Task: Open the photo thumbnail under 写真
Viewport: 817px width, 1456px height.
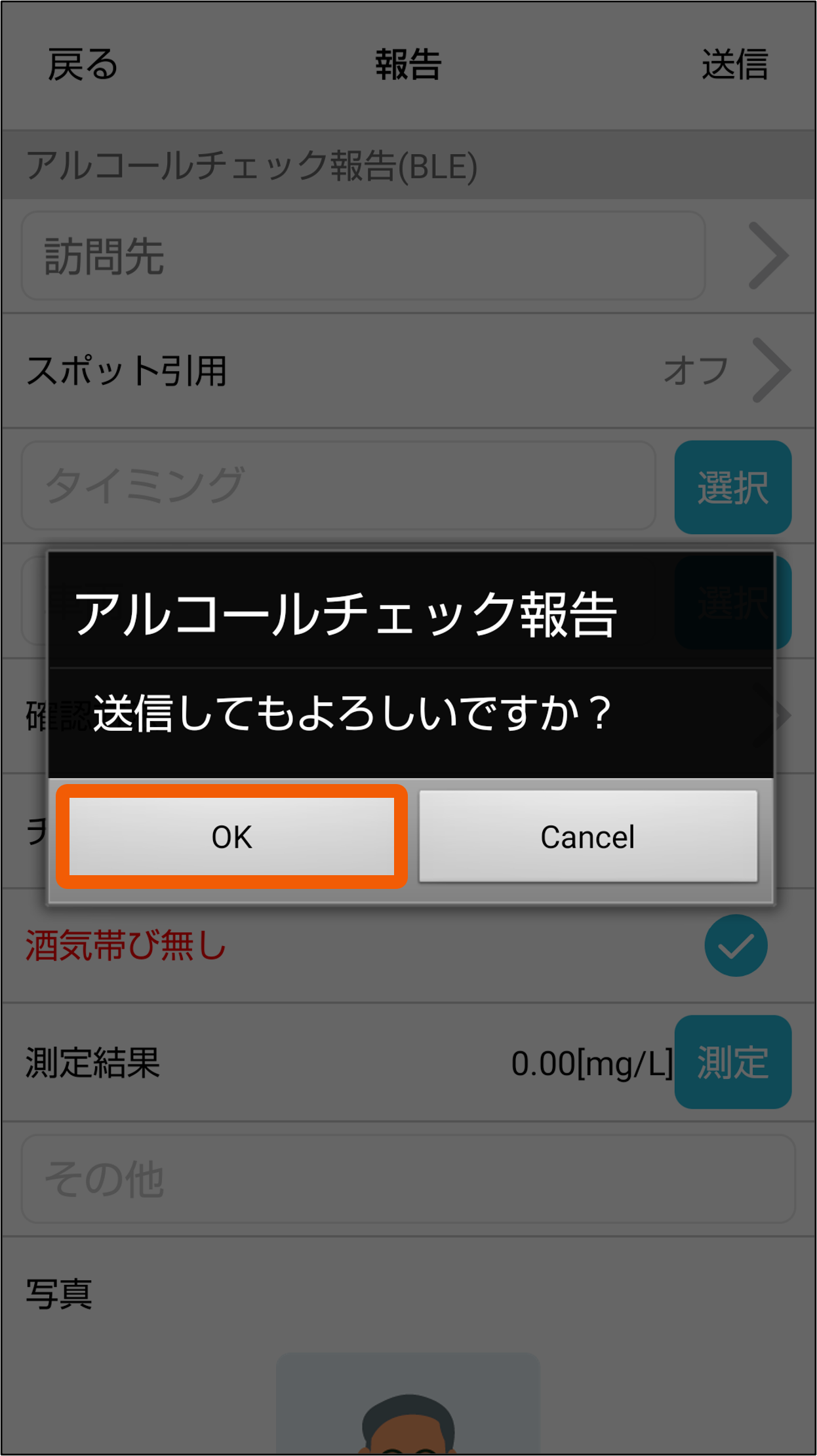Action: click(x=408, y=1403)
